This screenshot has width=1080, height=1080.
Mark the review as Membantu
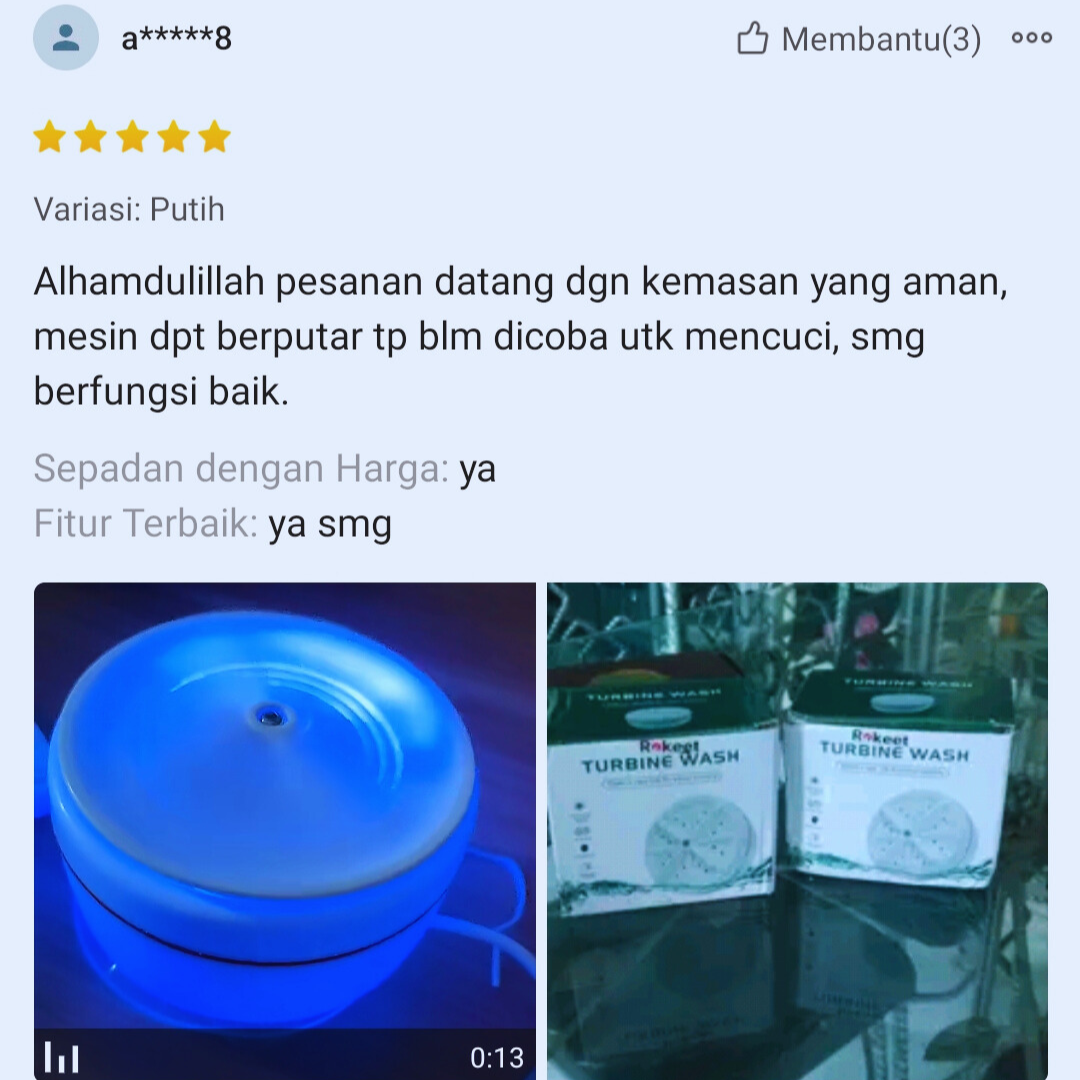(858, 39)
